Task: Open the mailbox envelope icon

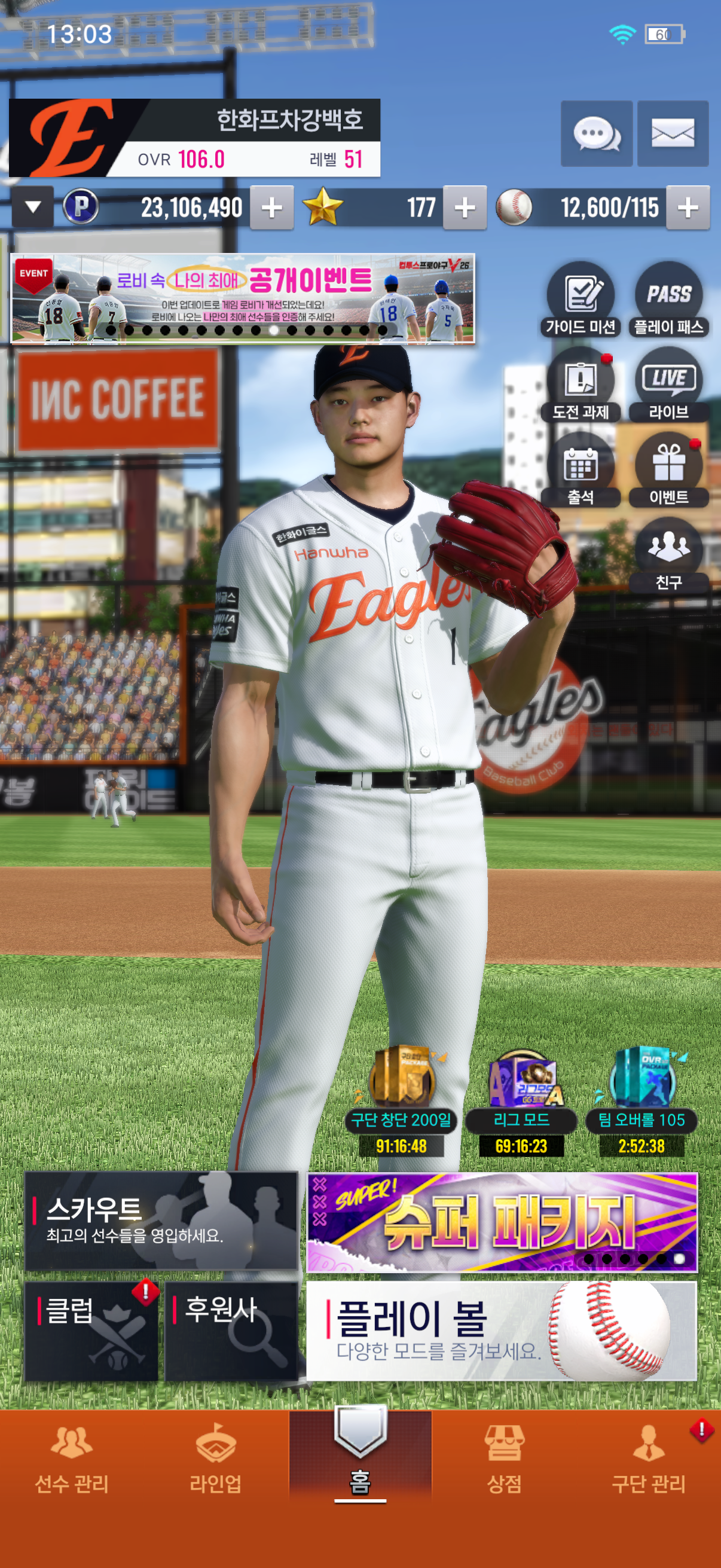Action: 673,133
